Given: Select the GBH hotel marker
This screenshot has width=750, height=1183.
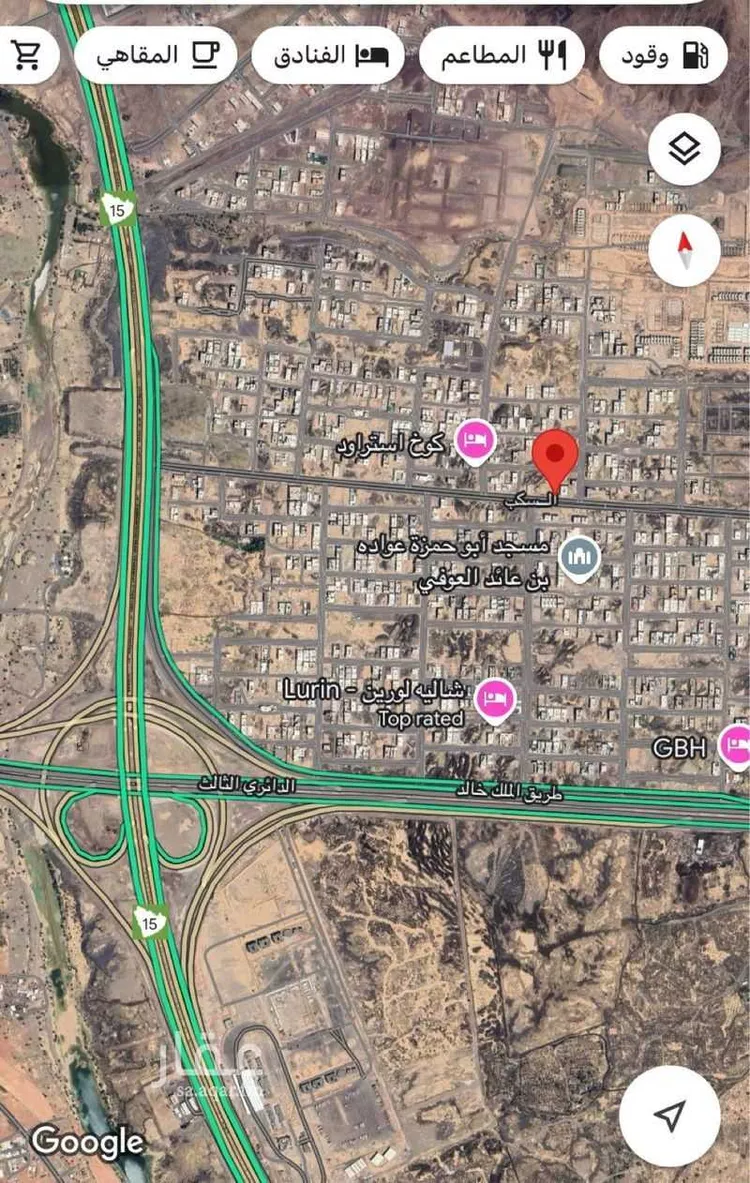Looking at the screenshot, I should [x=736, y=745].
